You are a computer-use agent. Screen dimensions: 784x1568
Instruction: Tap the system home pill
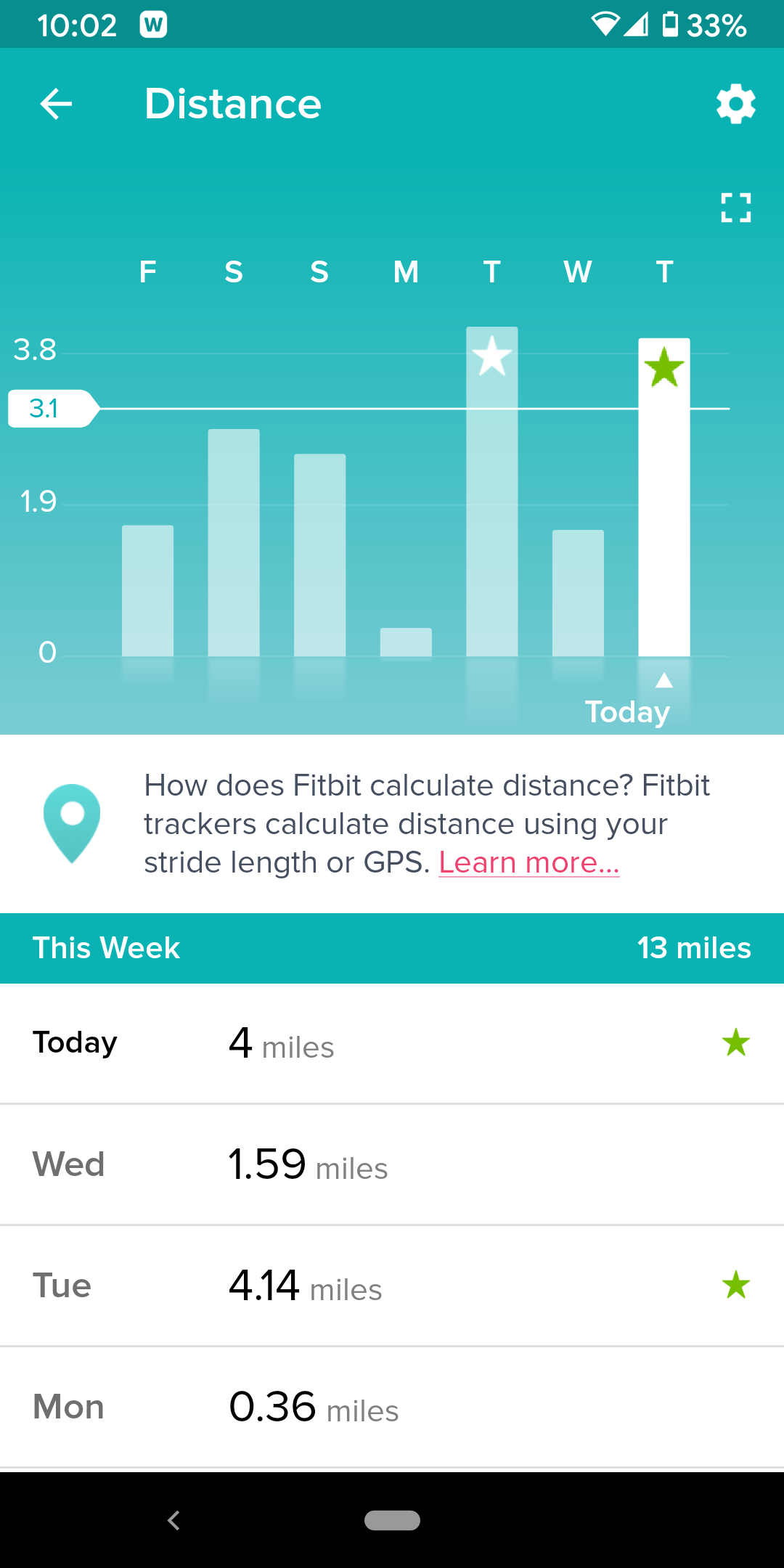click(392, 1520)
